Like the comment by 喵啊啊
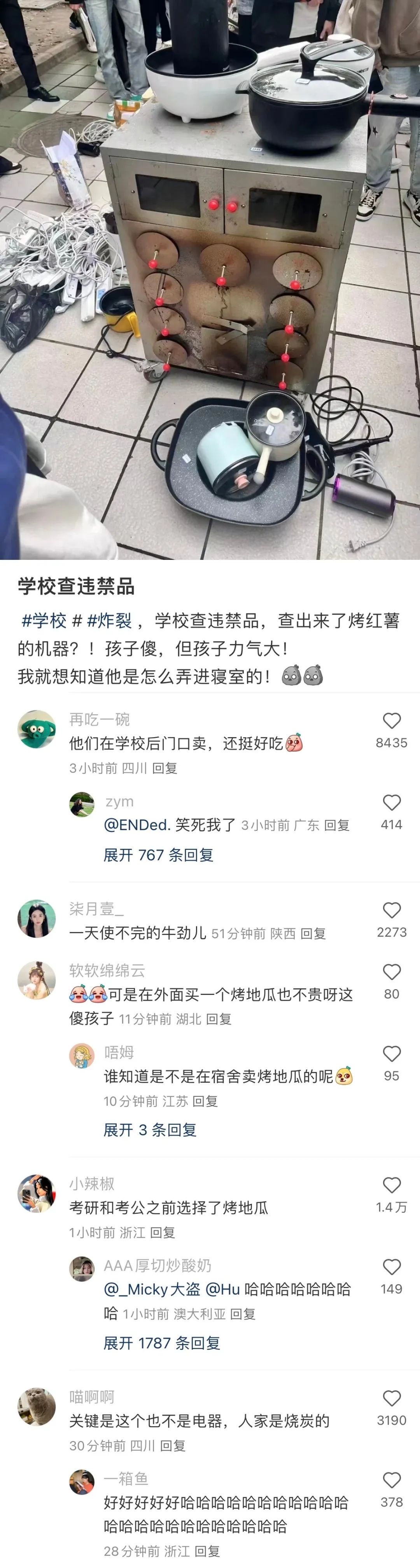 [x=391, y=1398]
